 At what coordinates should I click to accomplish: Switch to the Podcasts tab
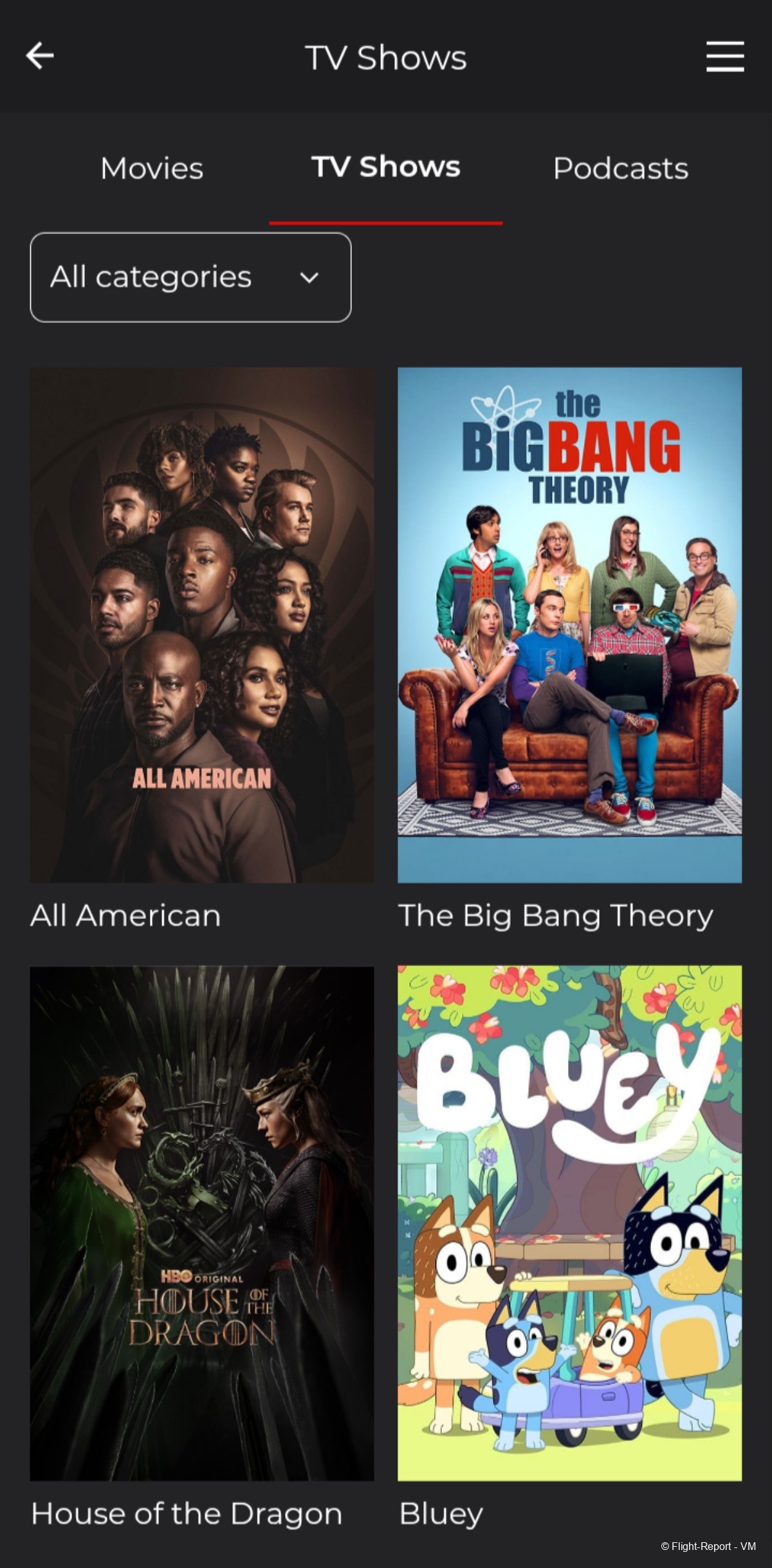point(621,169)
